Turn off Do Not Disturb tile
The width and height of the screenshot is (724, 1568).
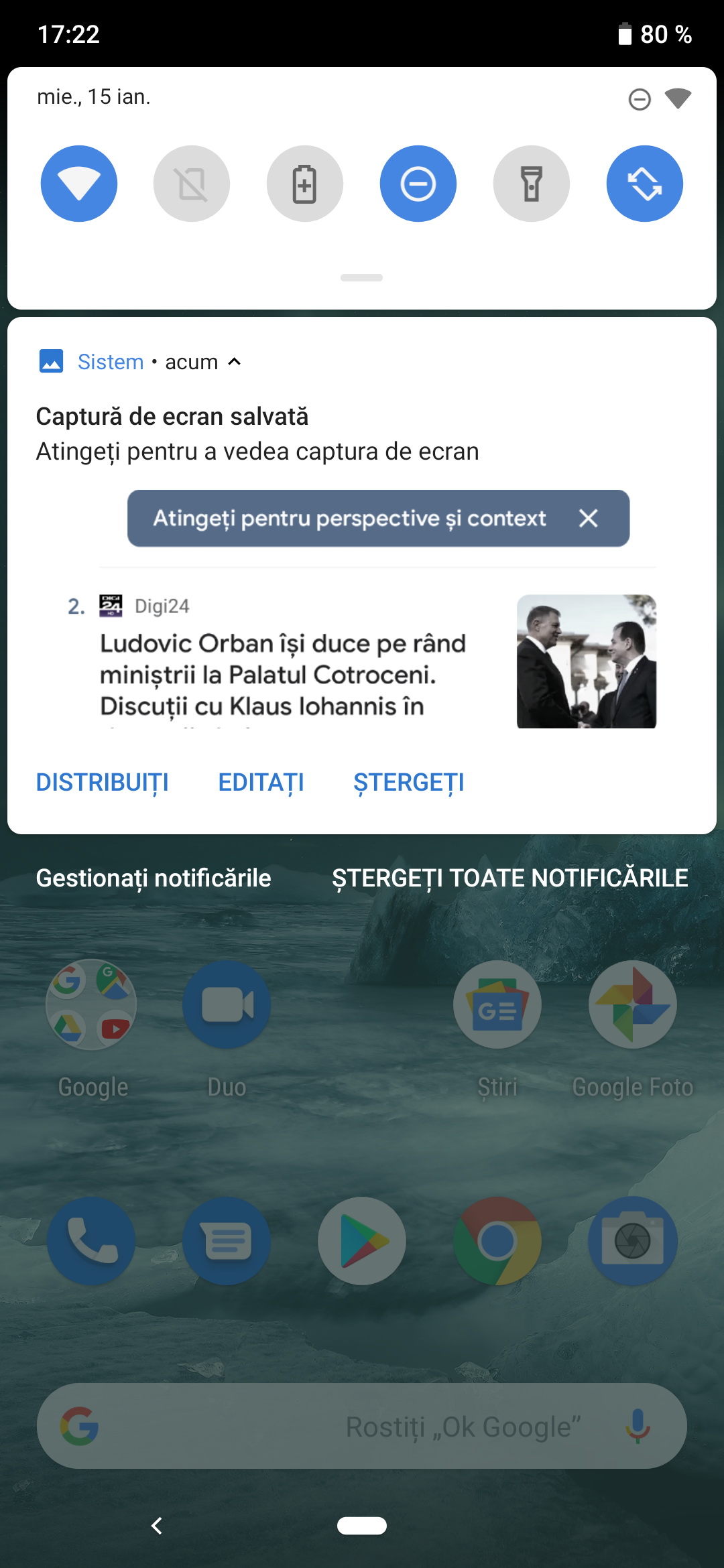pos(418,184)
